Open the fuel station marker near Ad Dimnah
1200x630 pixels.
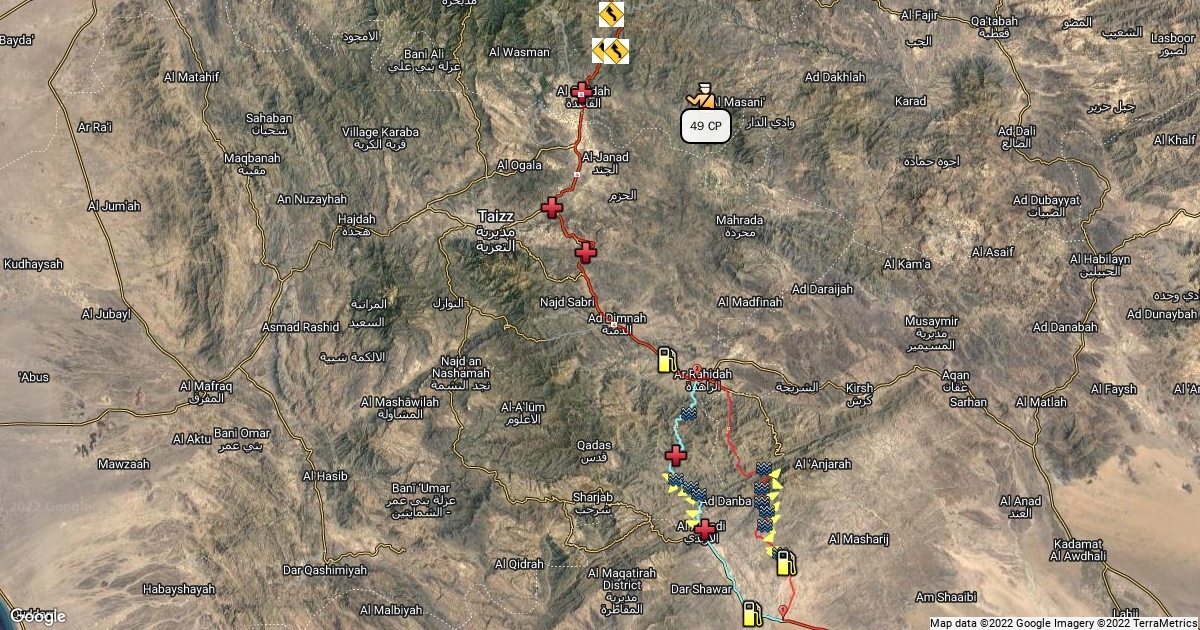tap(667, 360)
